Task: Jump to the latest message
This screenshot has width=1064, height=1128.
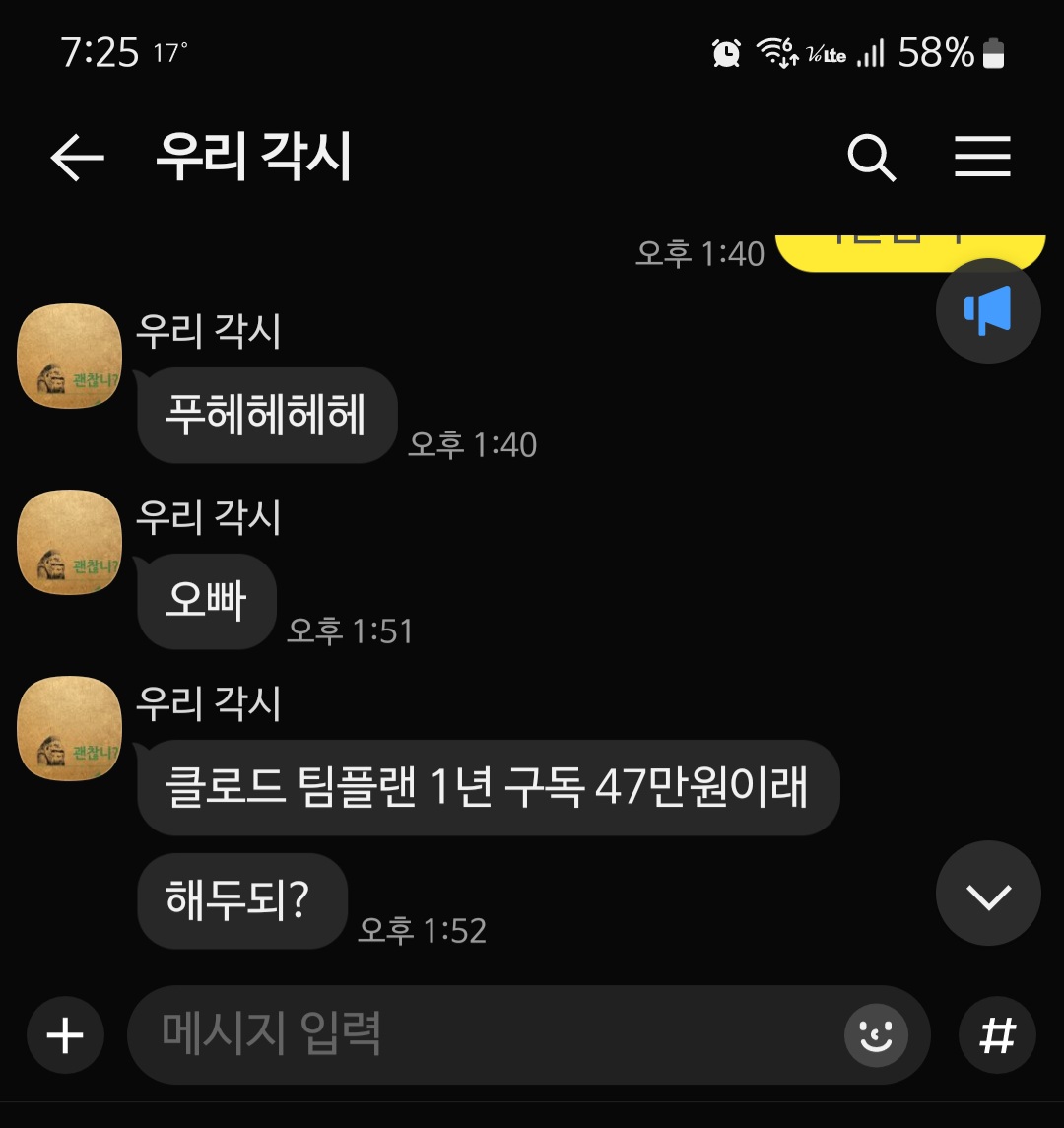Action: (x=987, y=894)
